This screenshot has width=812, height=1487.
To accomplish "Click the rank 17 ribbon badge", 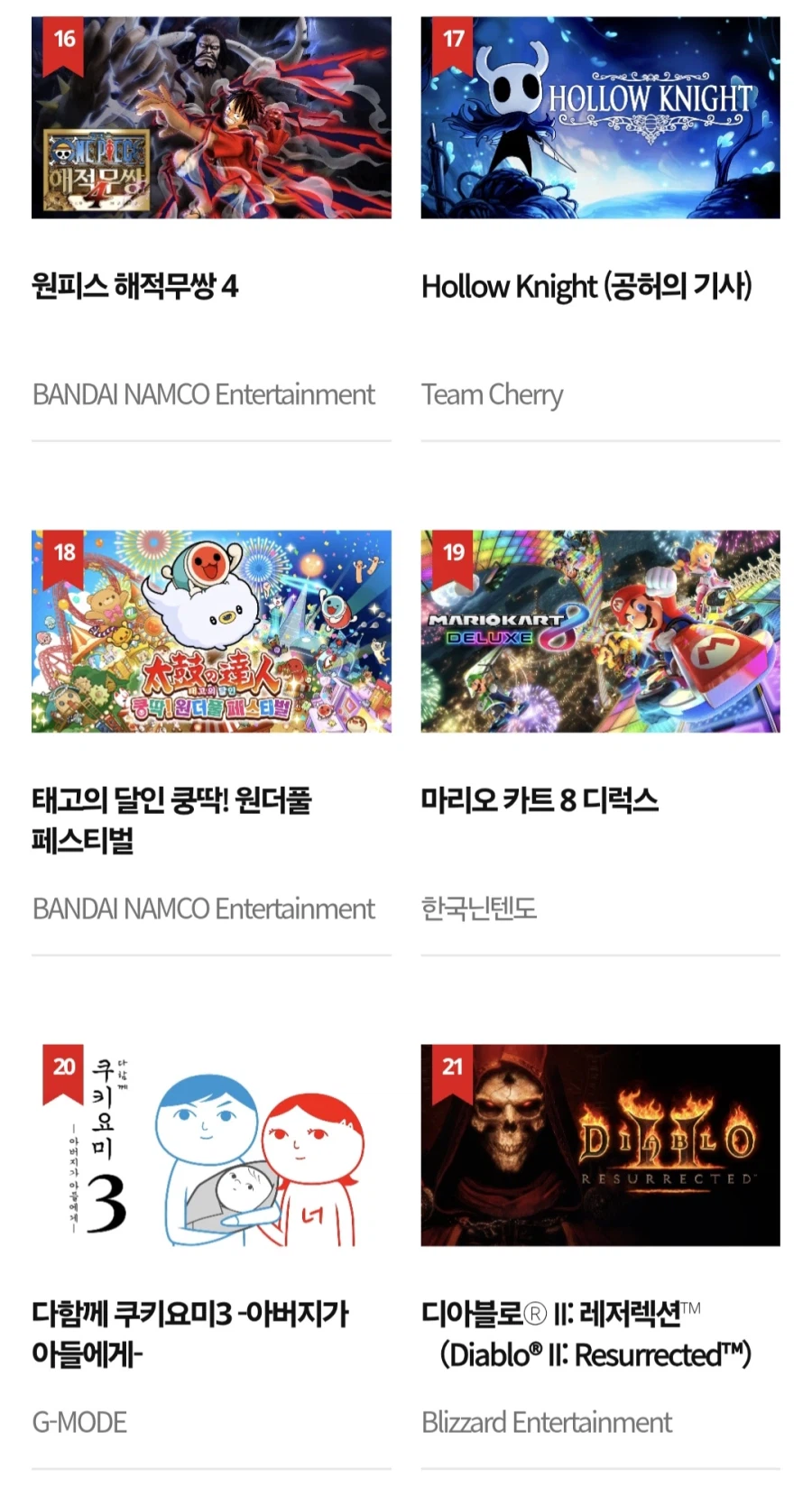I will tap(451, 41).
